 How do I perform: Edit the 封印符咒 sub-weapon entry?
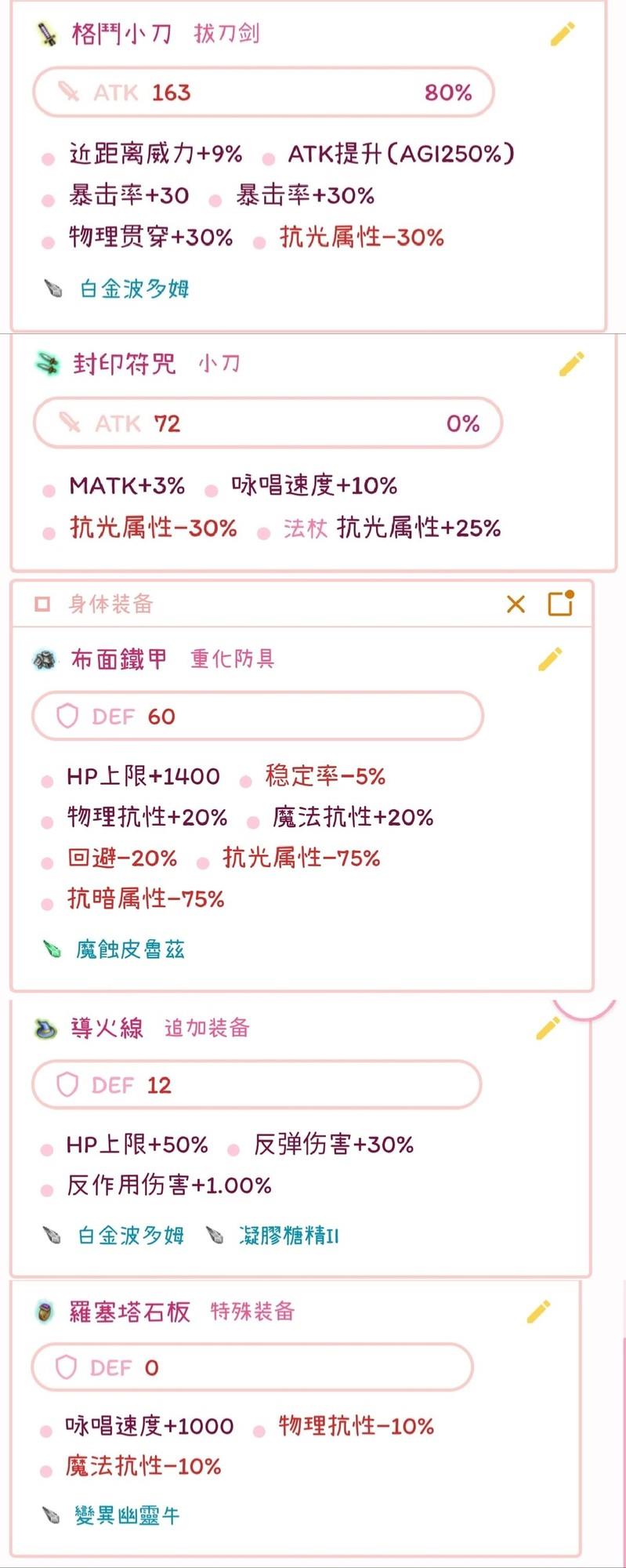pos(571,364)
